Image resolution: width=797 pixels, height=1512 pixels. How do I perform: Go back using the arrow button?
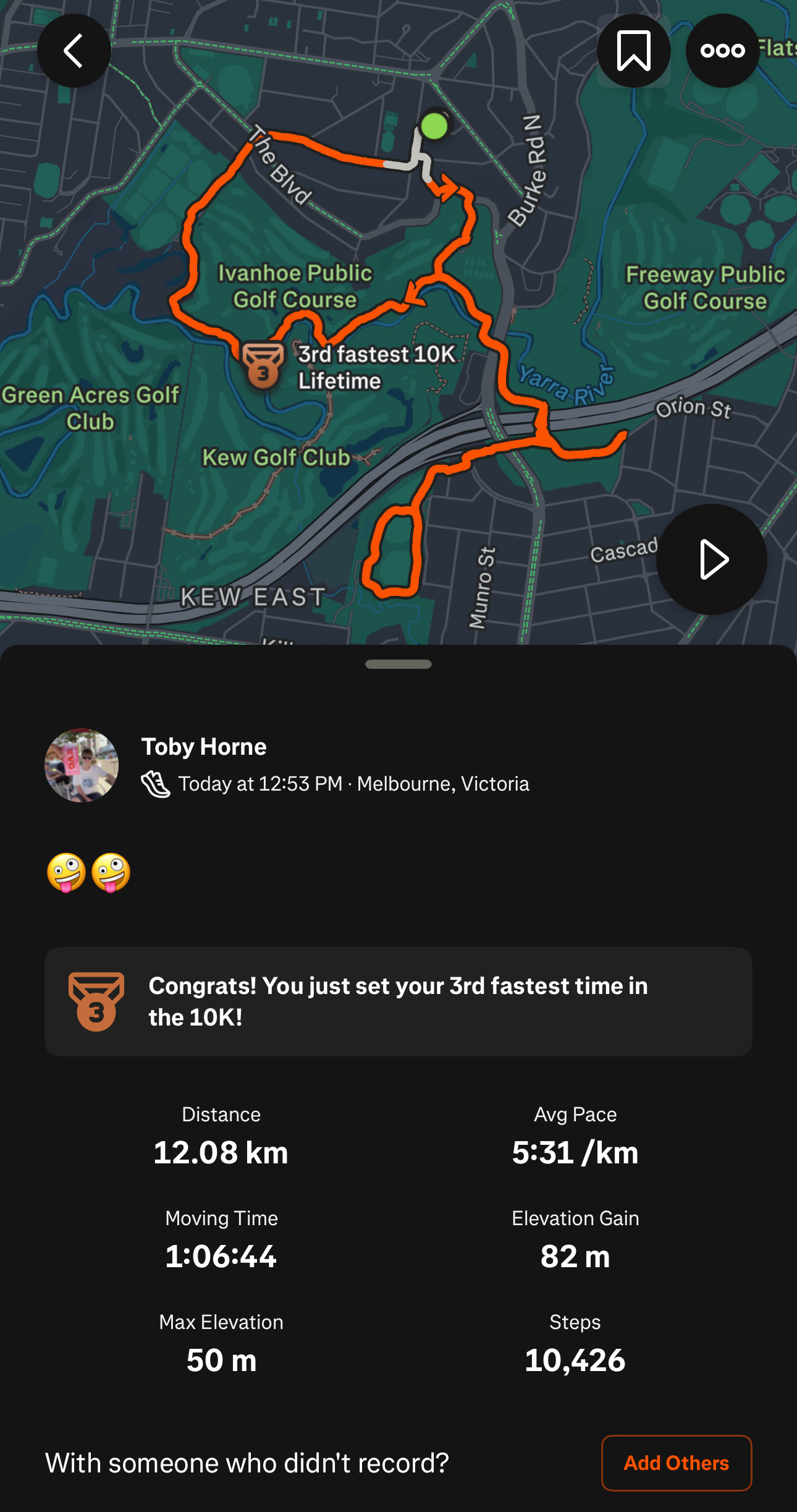[x=74, y=51]
